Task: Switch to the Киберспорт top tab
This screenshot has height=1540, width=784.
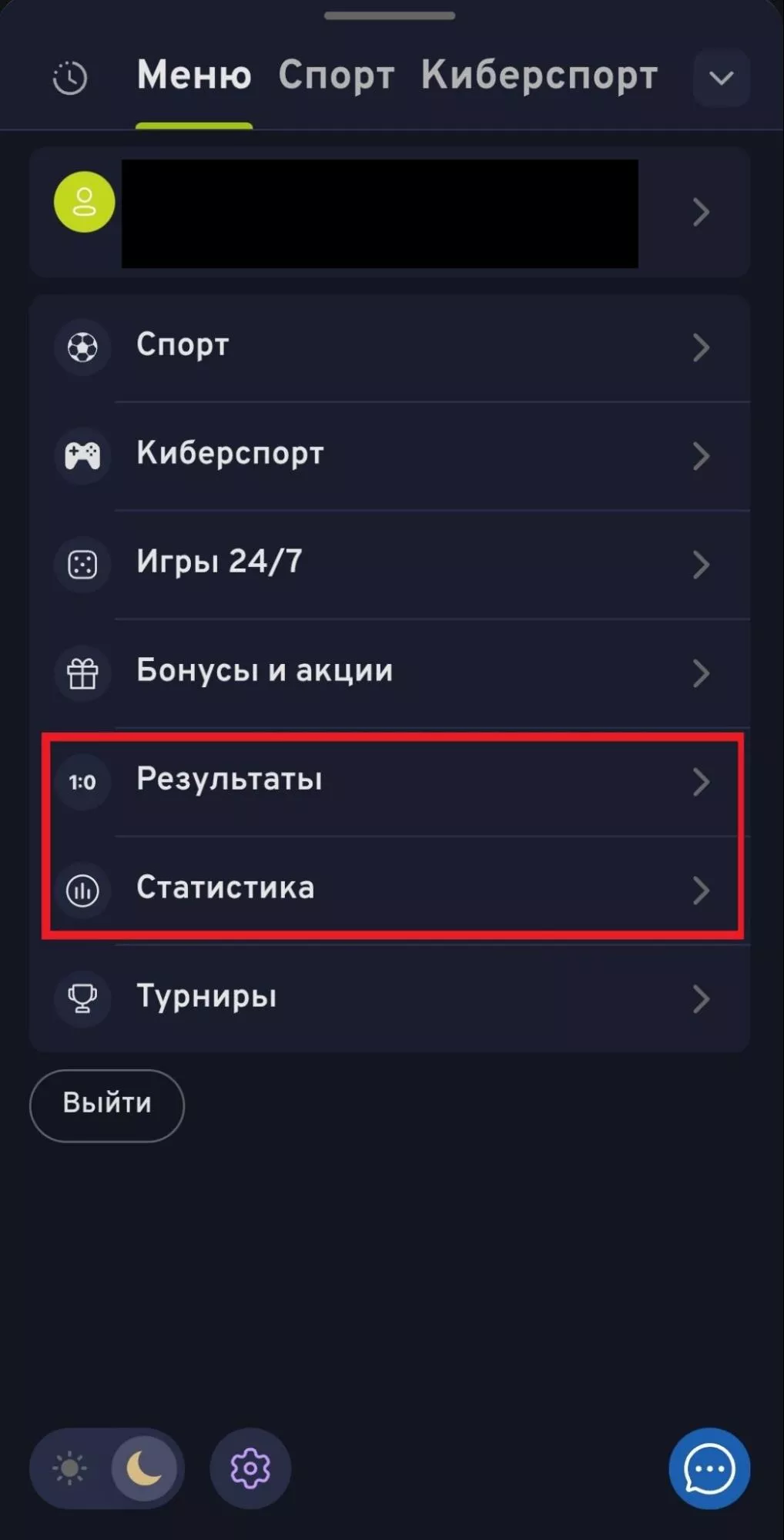Action: (539, 75)
